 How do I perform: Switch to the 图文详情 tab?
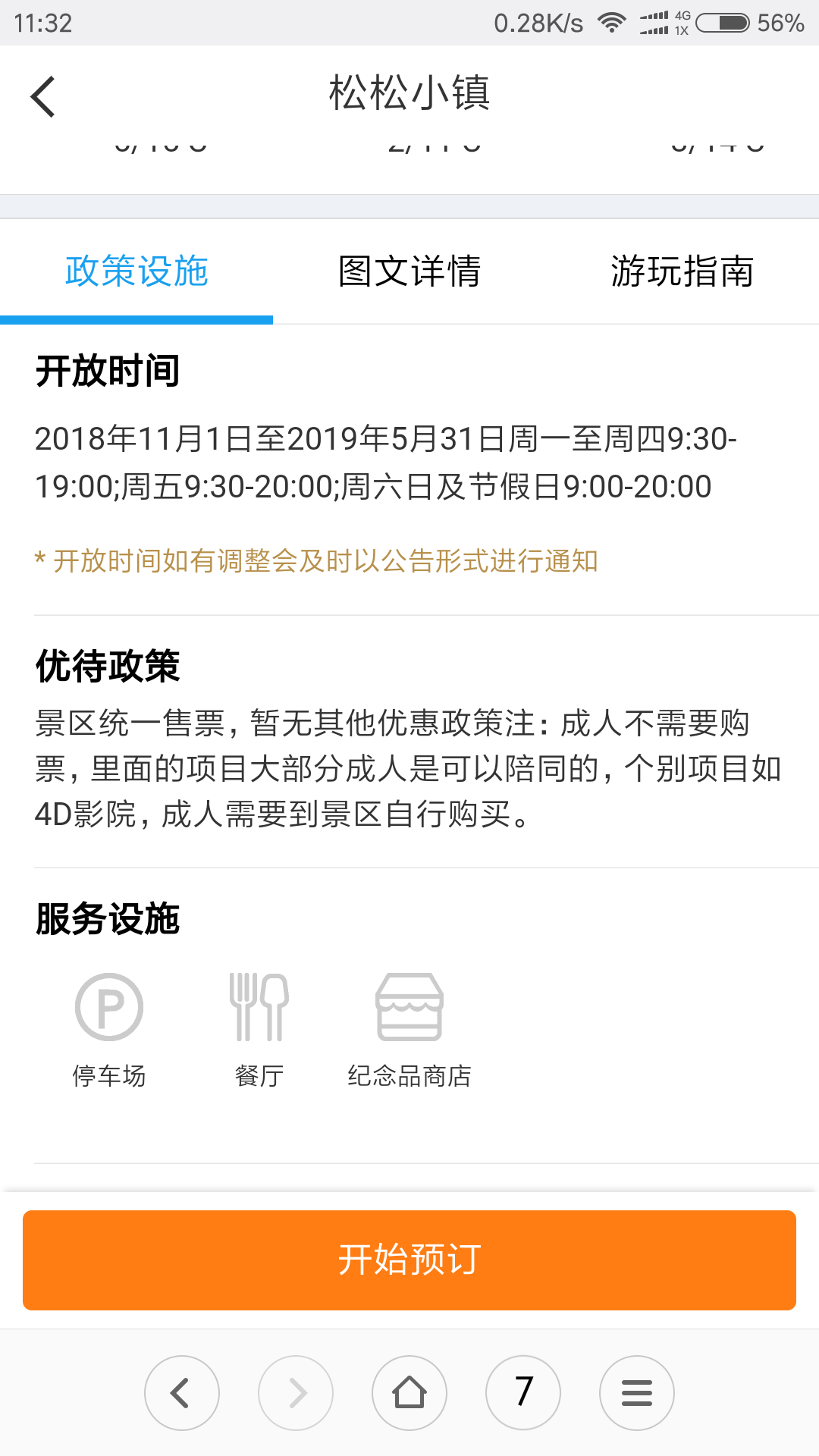point(409,271)
